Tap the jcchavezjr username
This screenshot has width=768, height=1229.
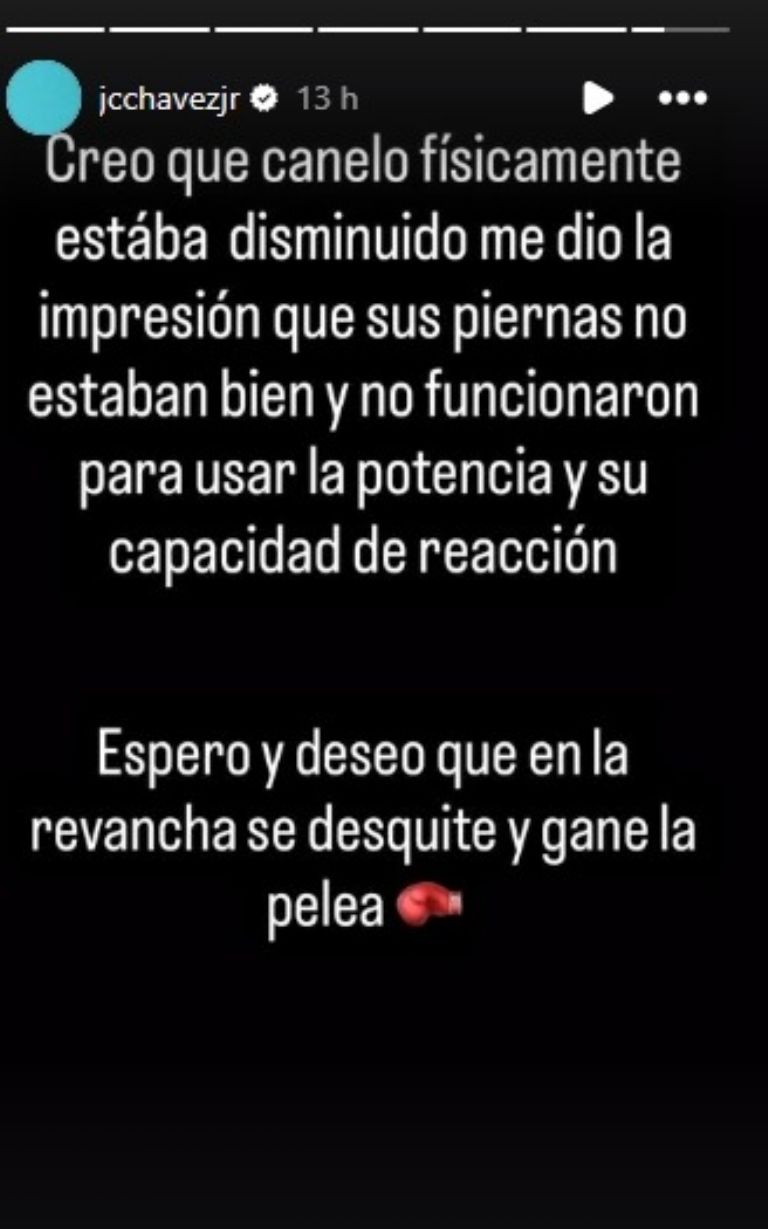point(170,98)
